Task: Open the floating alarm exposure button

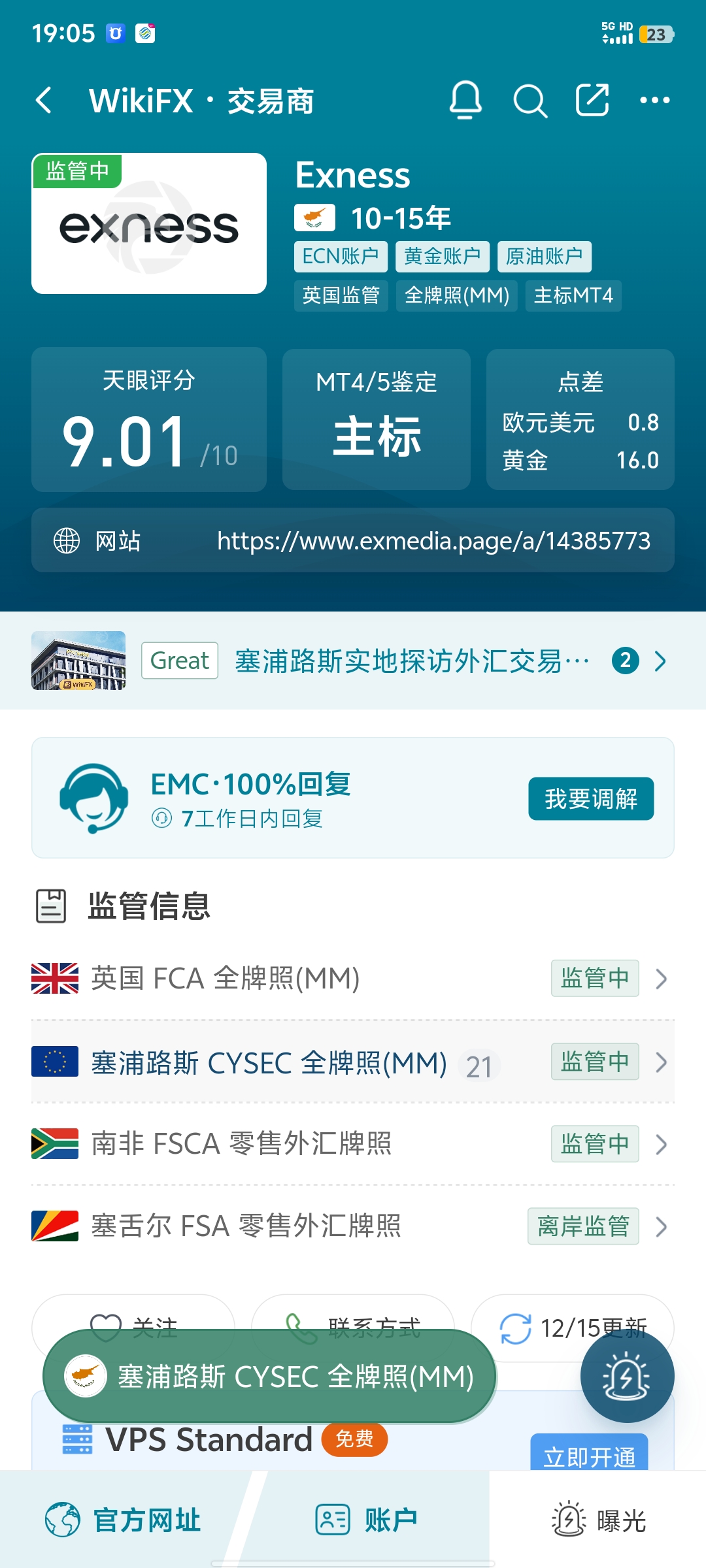Action: pyautogui.click(x=627, y=1376)
